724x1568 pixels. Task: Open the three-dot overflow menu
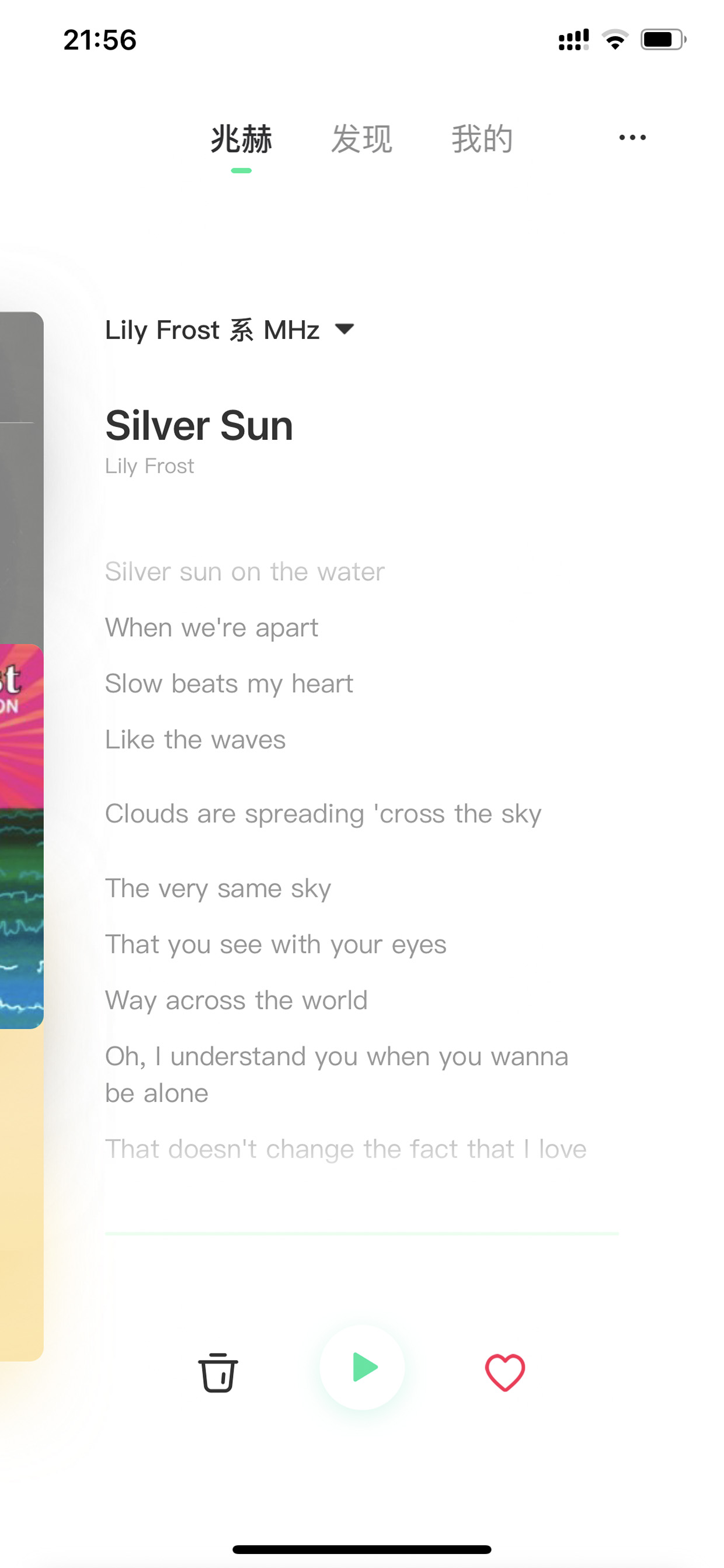point(632,137)
